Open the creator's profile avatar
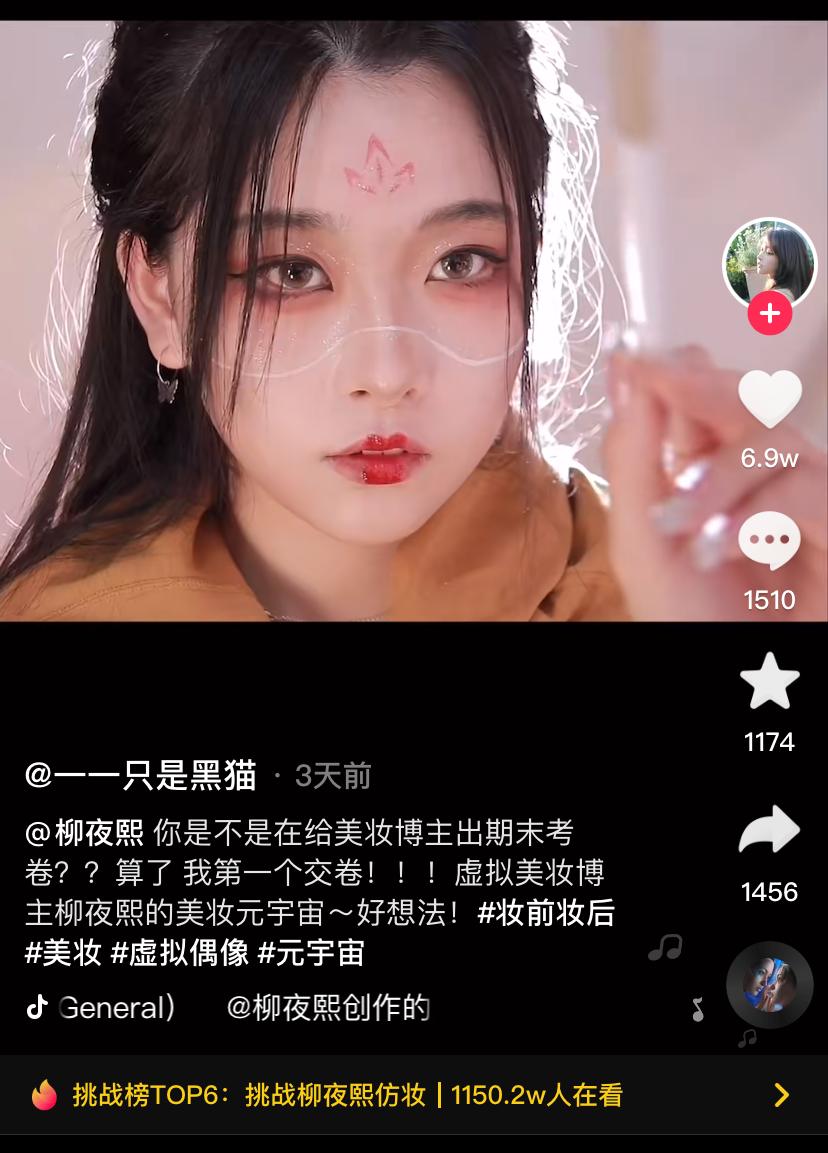 tap(769, 263)
